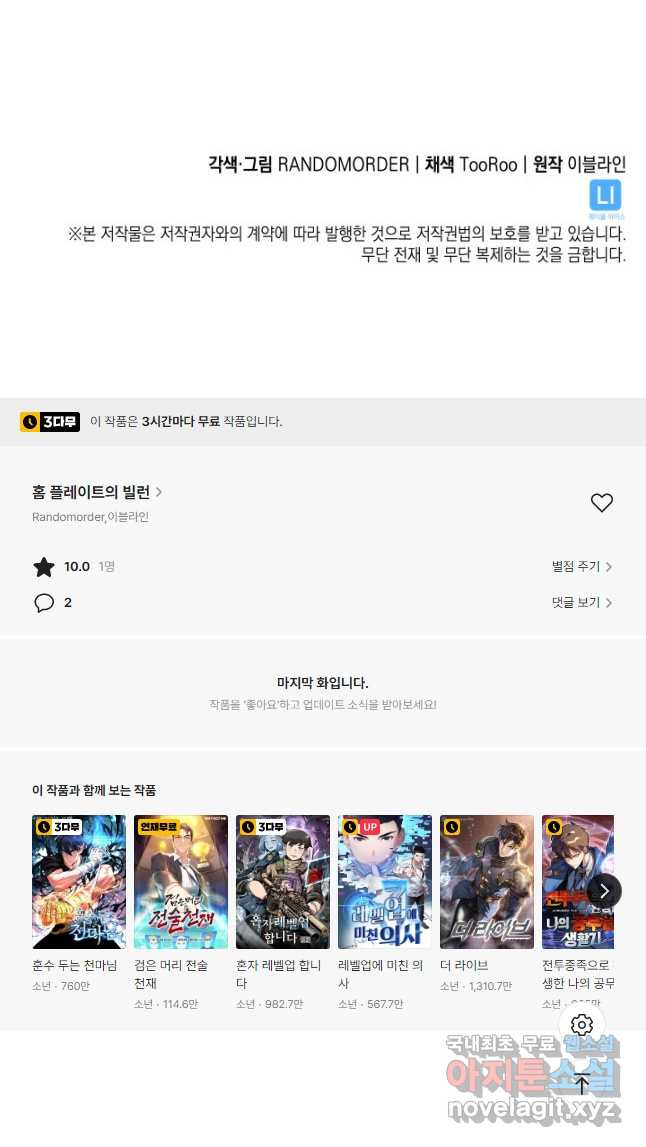Tap 별점 주기 to rate this work
The height and width of the screenshot is (1147, 646).
click(x=581, y=567)
